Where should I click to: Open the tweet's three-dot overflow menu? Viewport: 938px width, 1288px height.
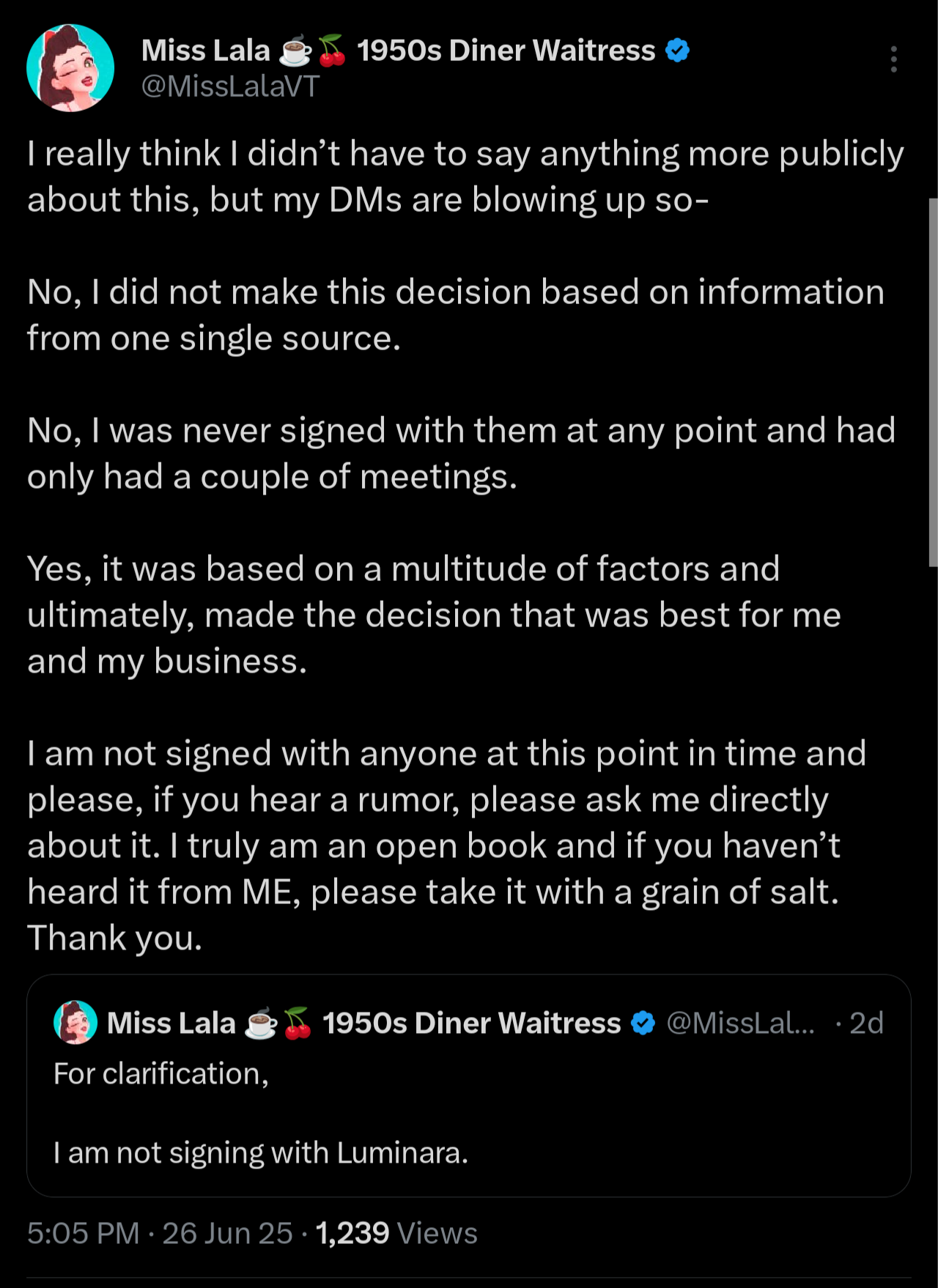click(893, 59)
